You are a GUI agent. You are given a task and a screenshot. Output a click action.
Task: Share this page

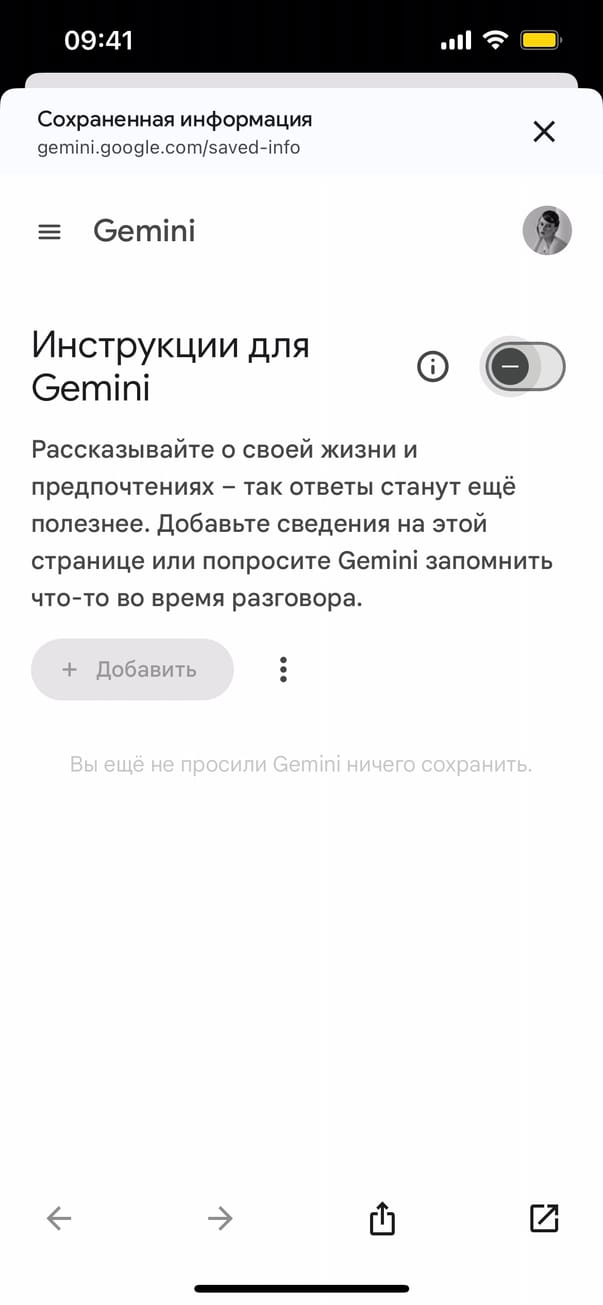pyautogui.click(x=382, y=1217)
